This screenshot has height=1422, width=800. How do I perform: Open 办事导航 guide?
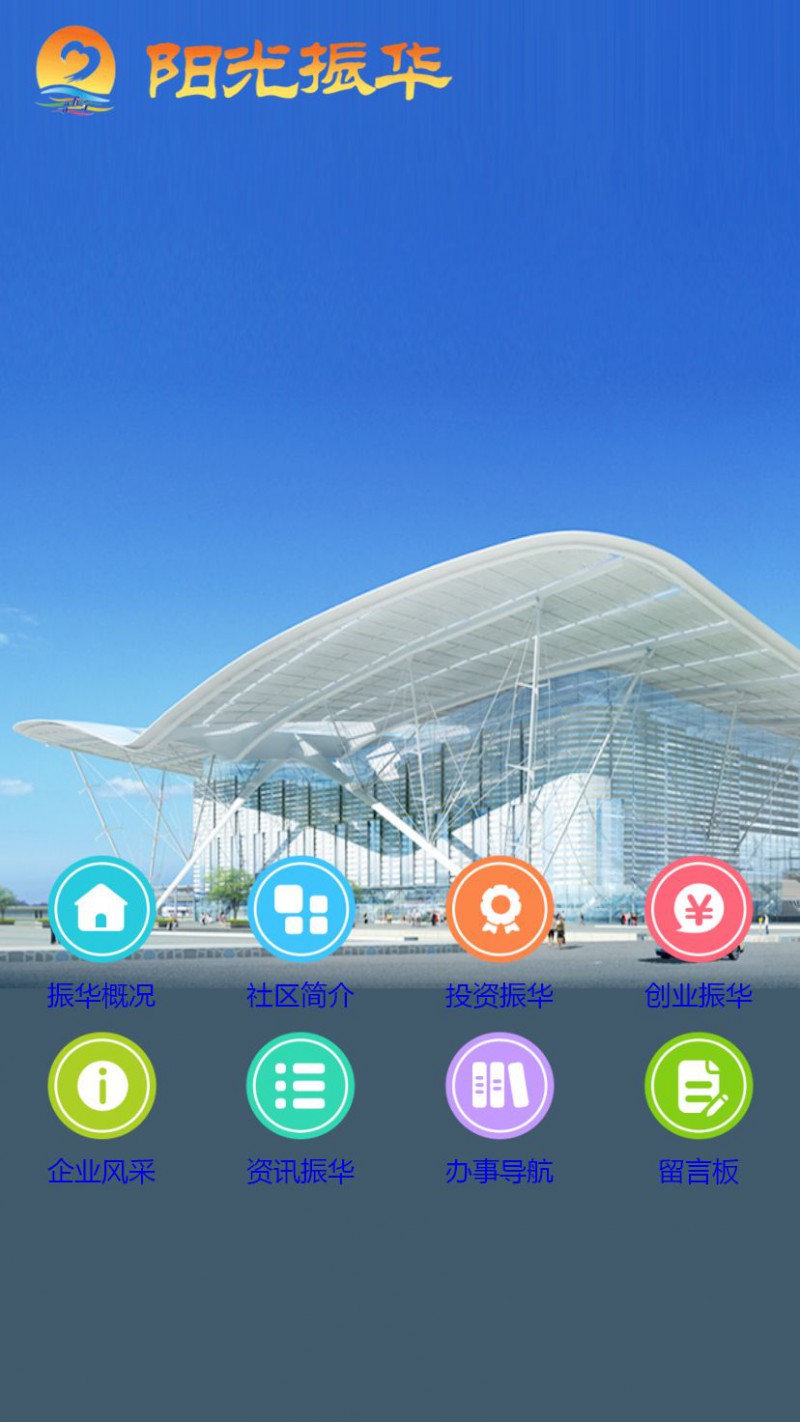pos(499,1085)
